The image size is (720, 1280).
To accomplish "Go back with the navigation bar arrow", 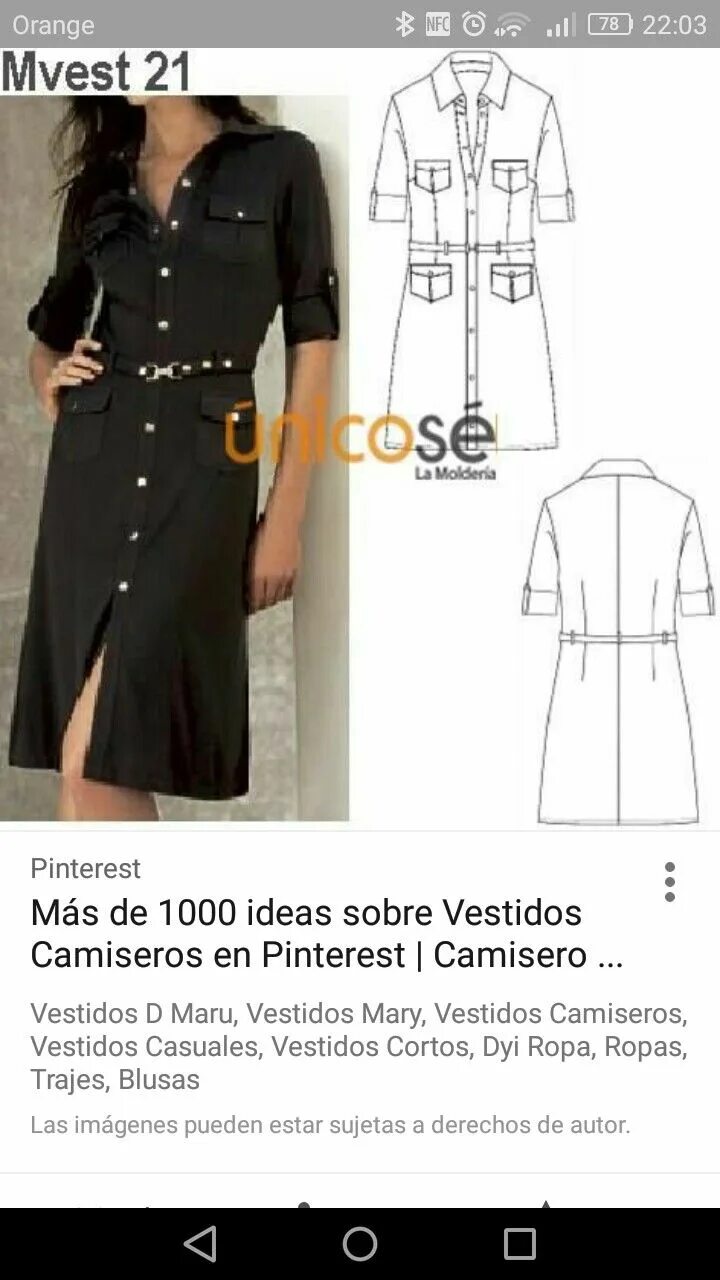I will point(200,1244).
